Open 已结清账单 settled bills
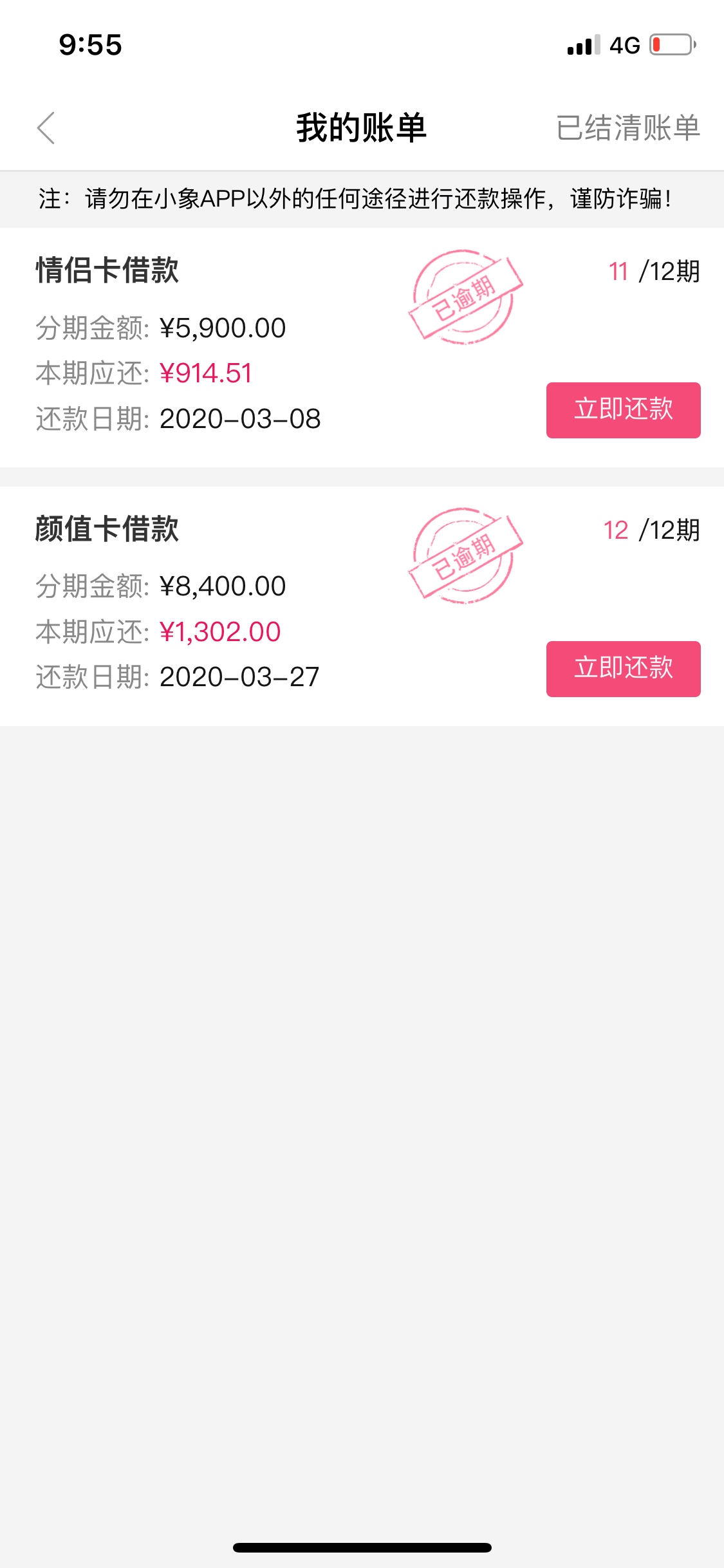This screenshot has width=724, height=1568. click(628, 127)
